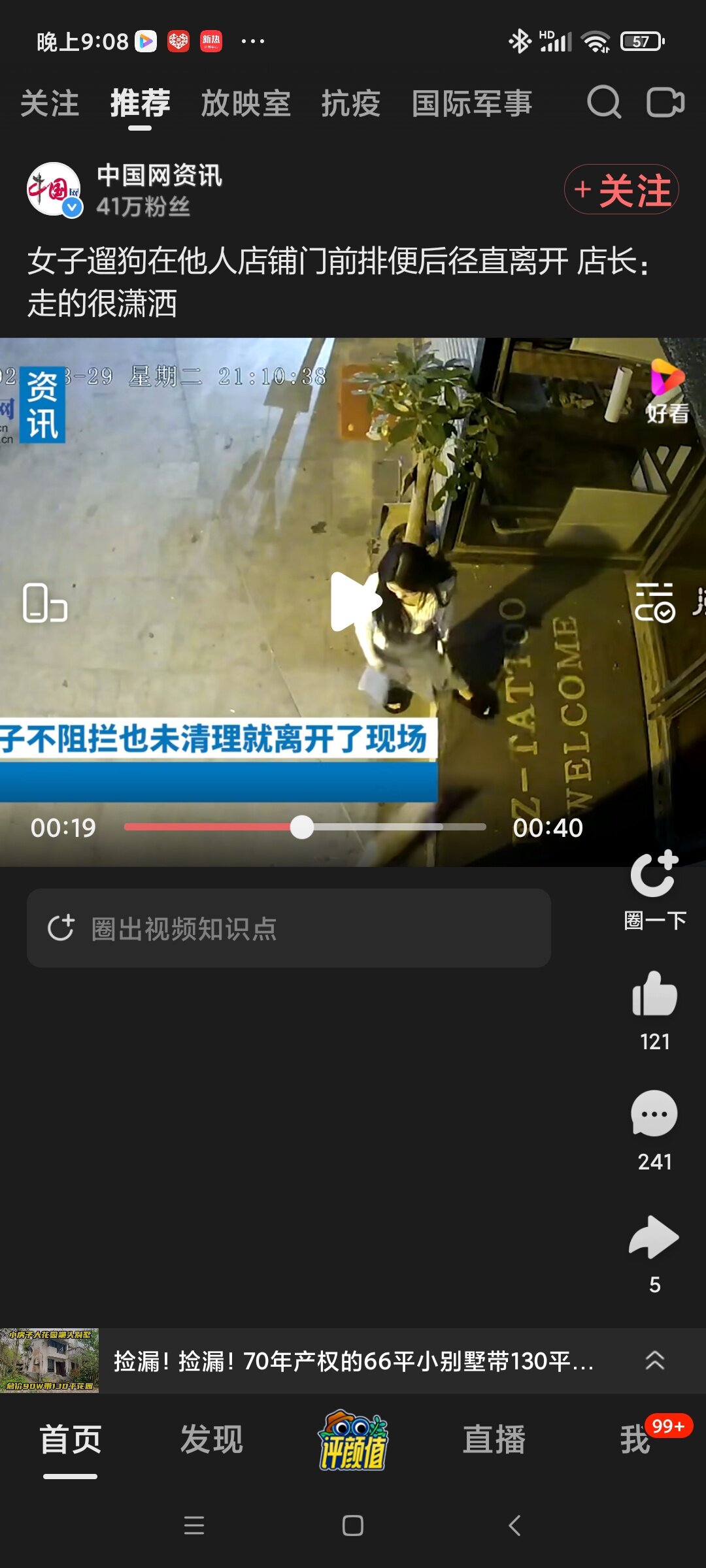Expand the 捡漏 villa promotion banner

click(654, 1361)
